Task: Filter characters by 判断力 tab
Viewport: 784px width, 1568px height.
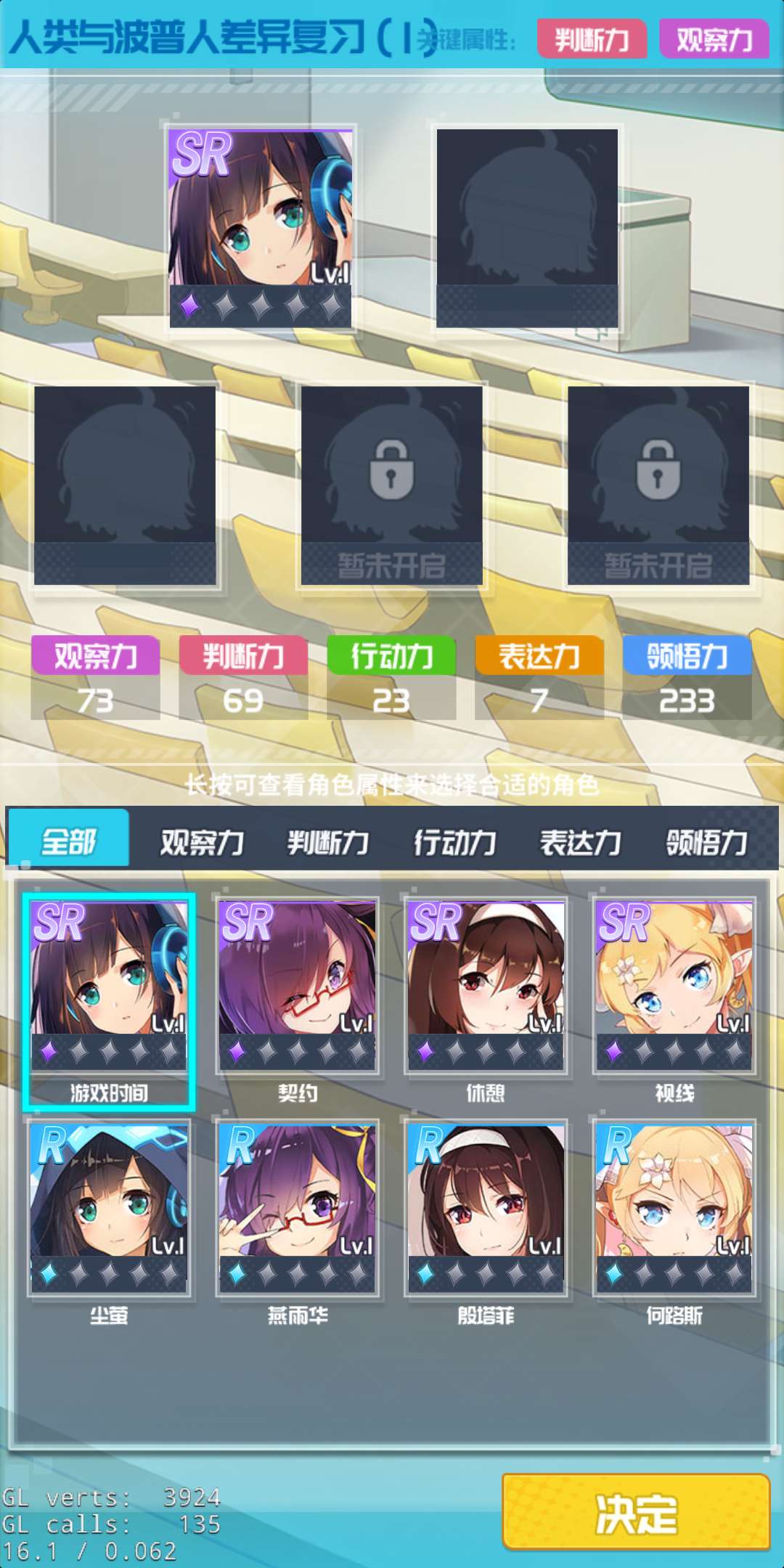Action: click(x=328, y=843)
